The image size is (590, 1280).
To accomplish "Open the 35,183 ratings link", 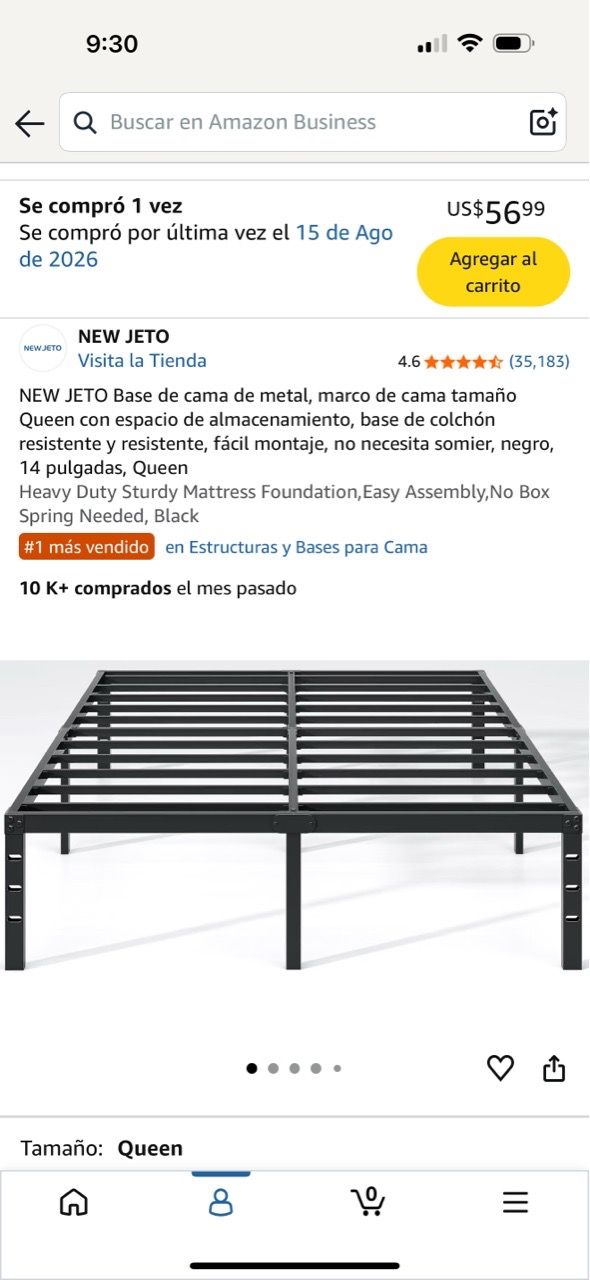I will [539, 362].
